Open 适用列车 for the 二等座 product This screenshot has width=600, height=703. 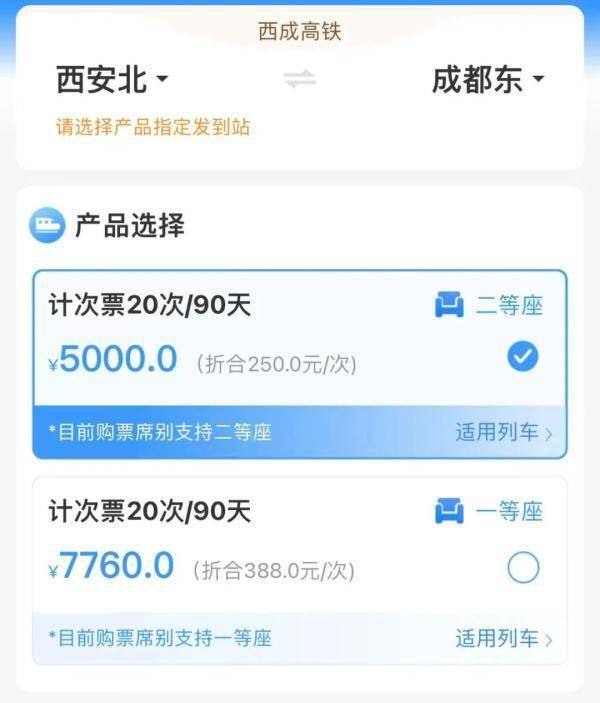503,433
